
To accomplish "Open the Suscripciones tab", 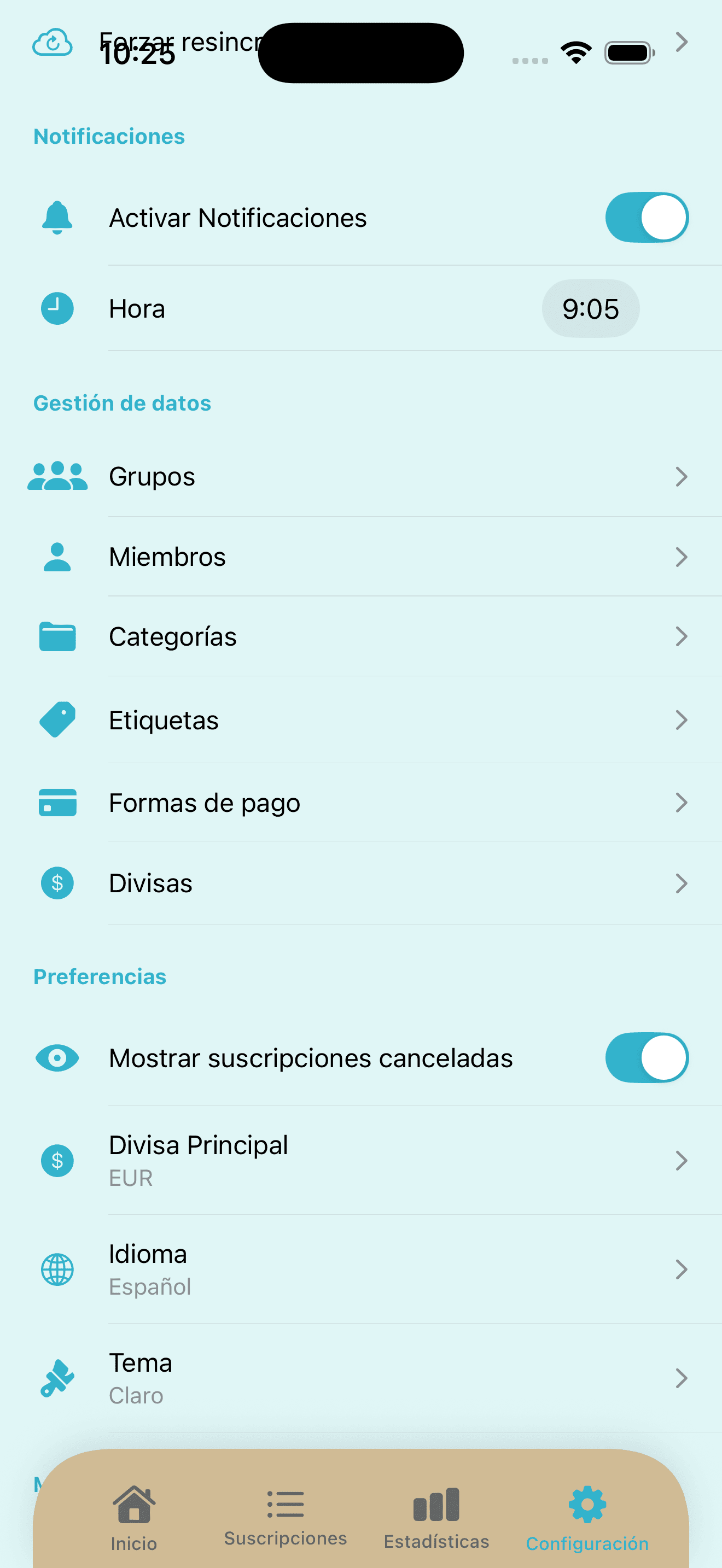I will 285,1516.
